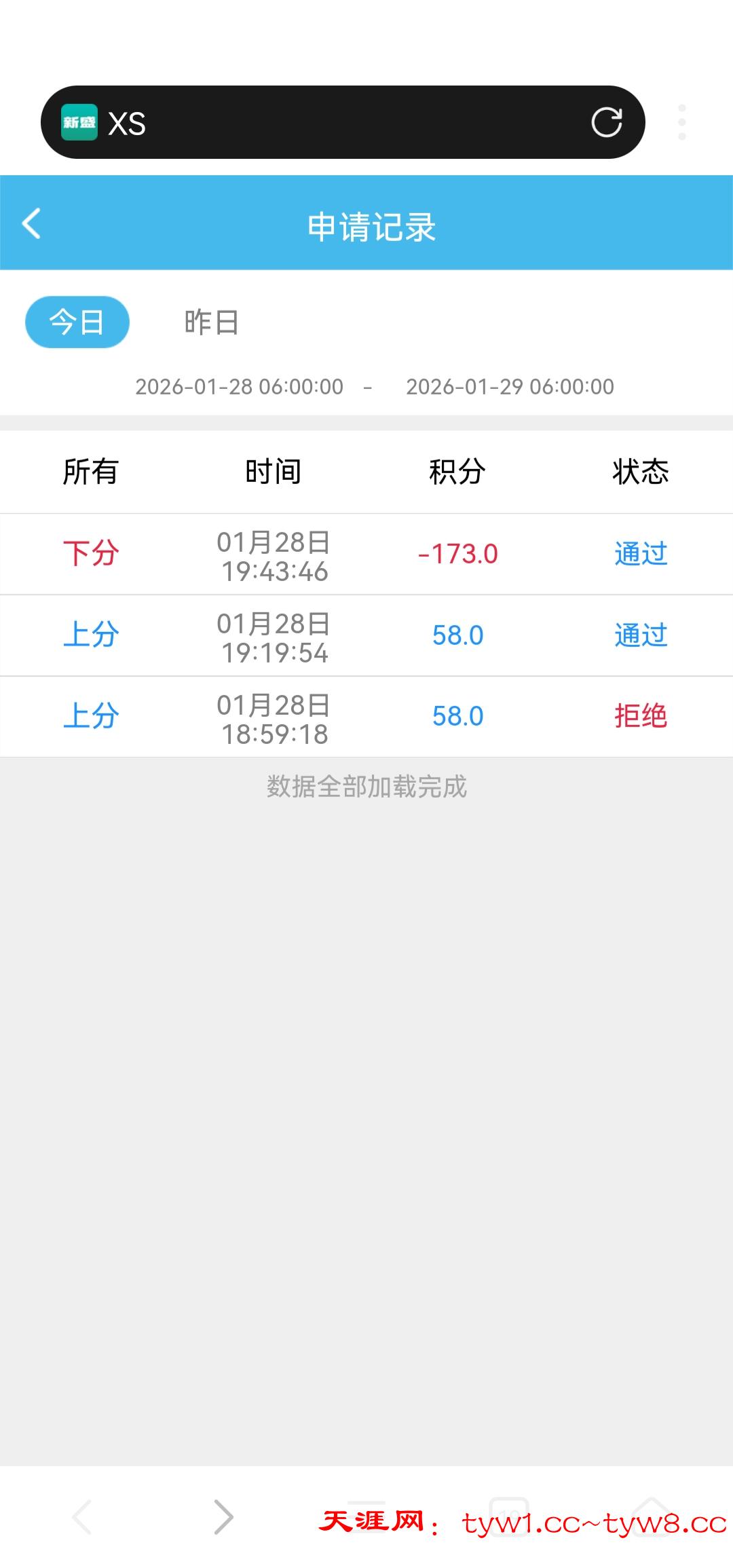Select the 今日 tab
This screenshot has height=1568, width=733.
tap(77, 322)
